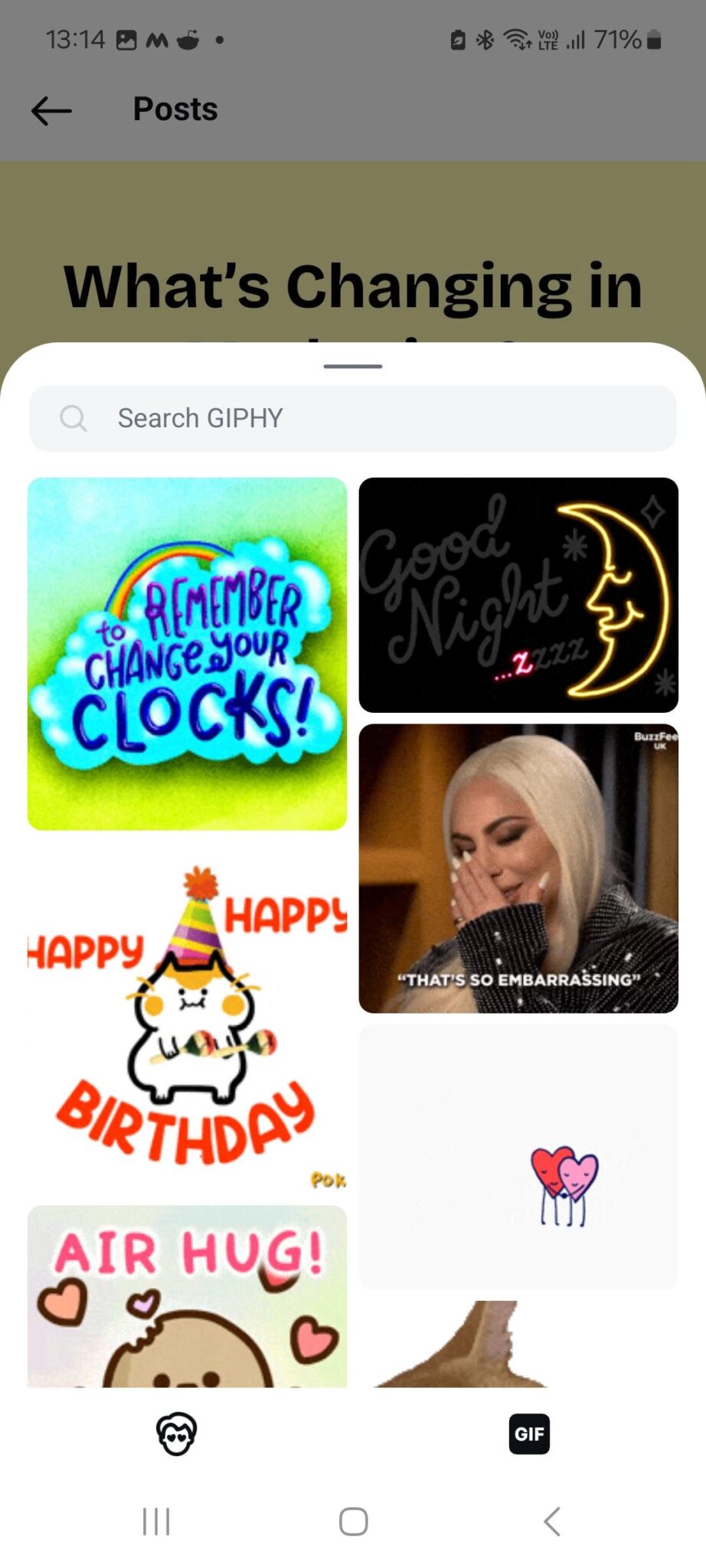Go to the home screen
Viewport: 706px width, 1568px height.
pyautogui.click(x=353, y=1521)
